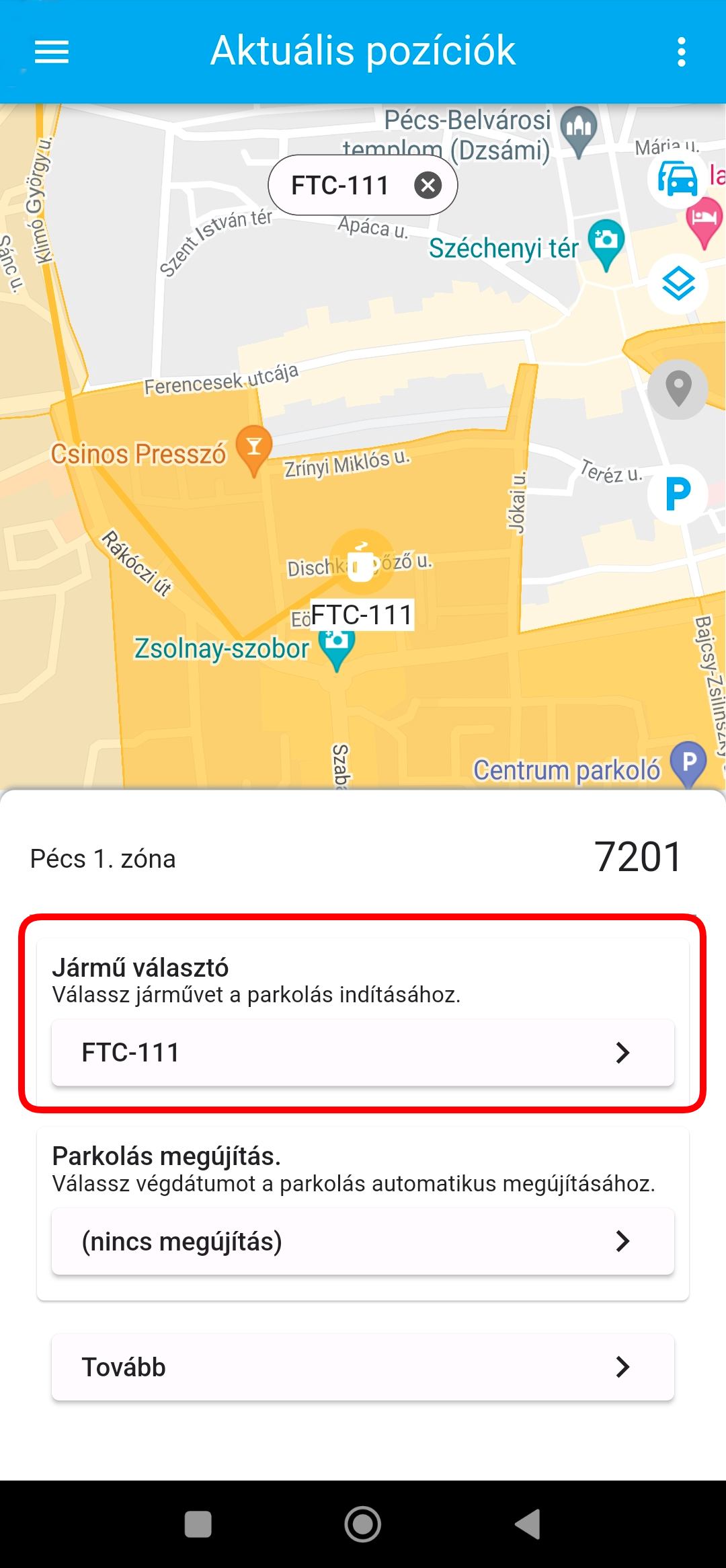
Task: Continue with the Tovább button
Action: 363,1367
